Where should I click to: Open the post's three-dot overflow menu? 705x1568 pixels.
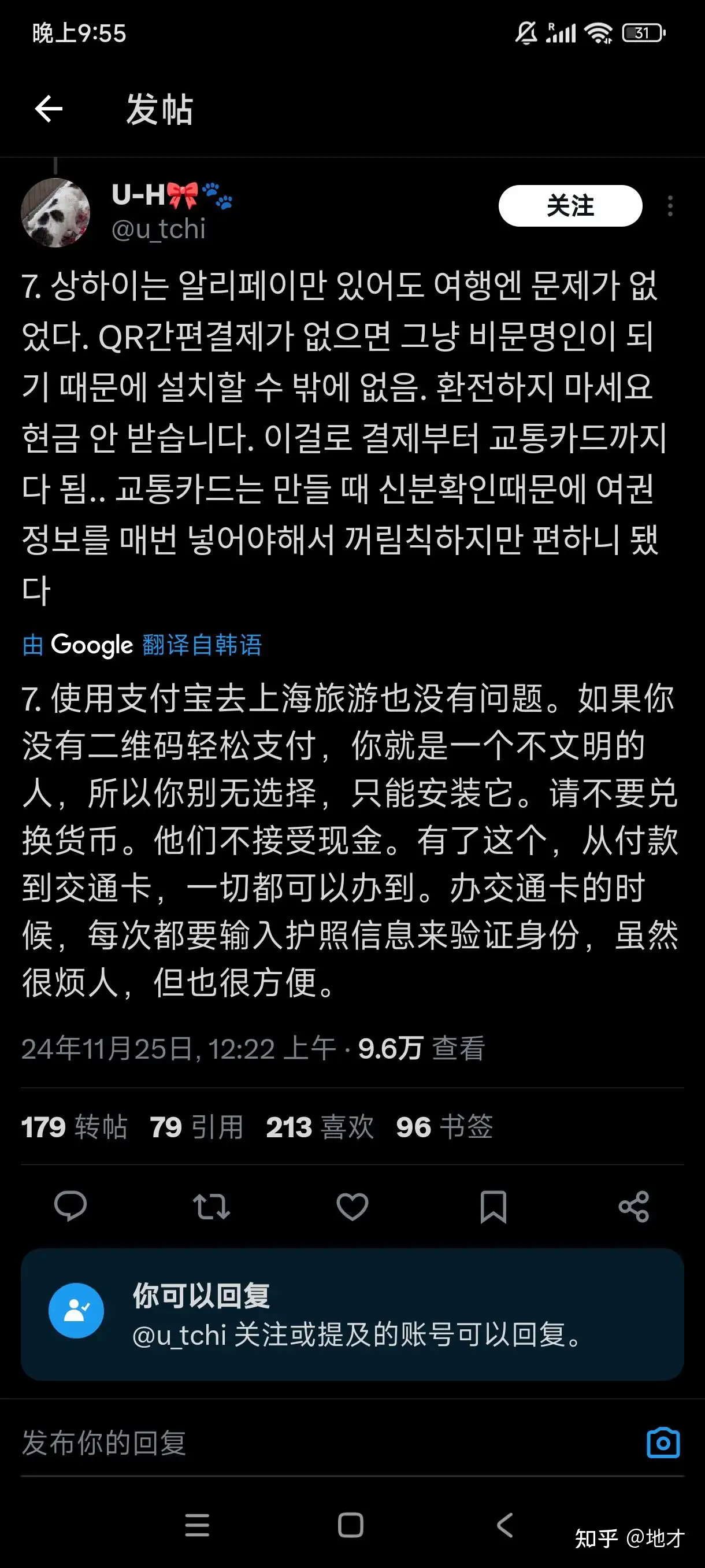670,206
